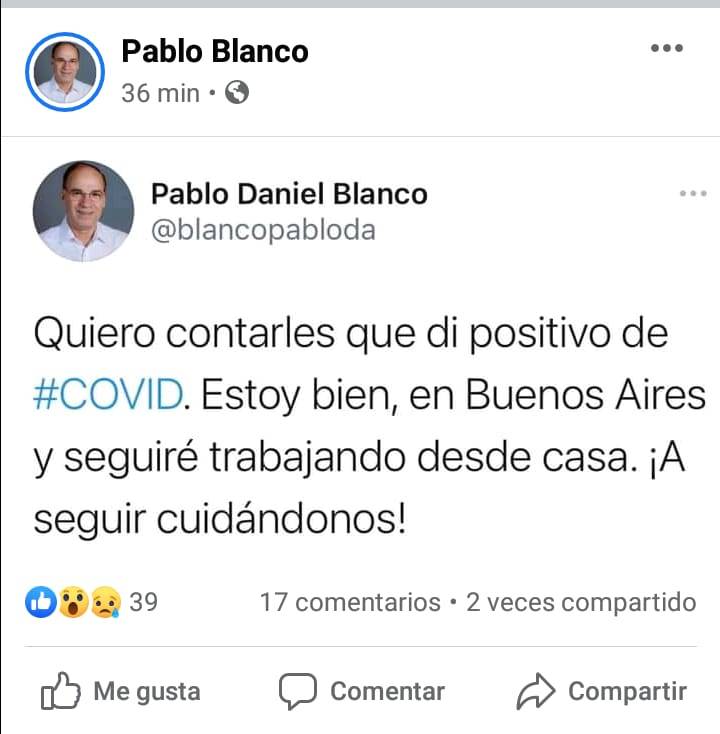Open the post's three-dot options menu
This screenshot has height=734, width=720.
click(x=666, y=49)
